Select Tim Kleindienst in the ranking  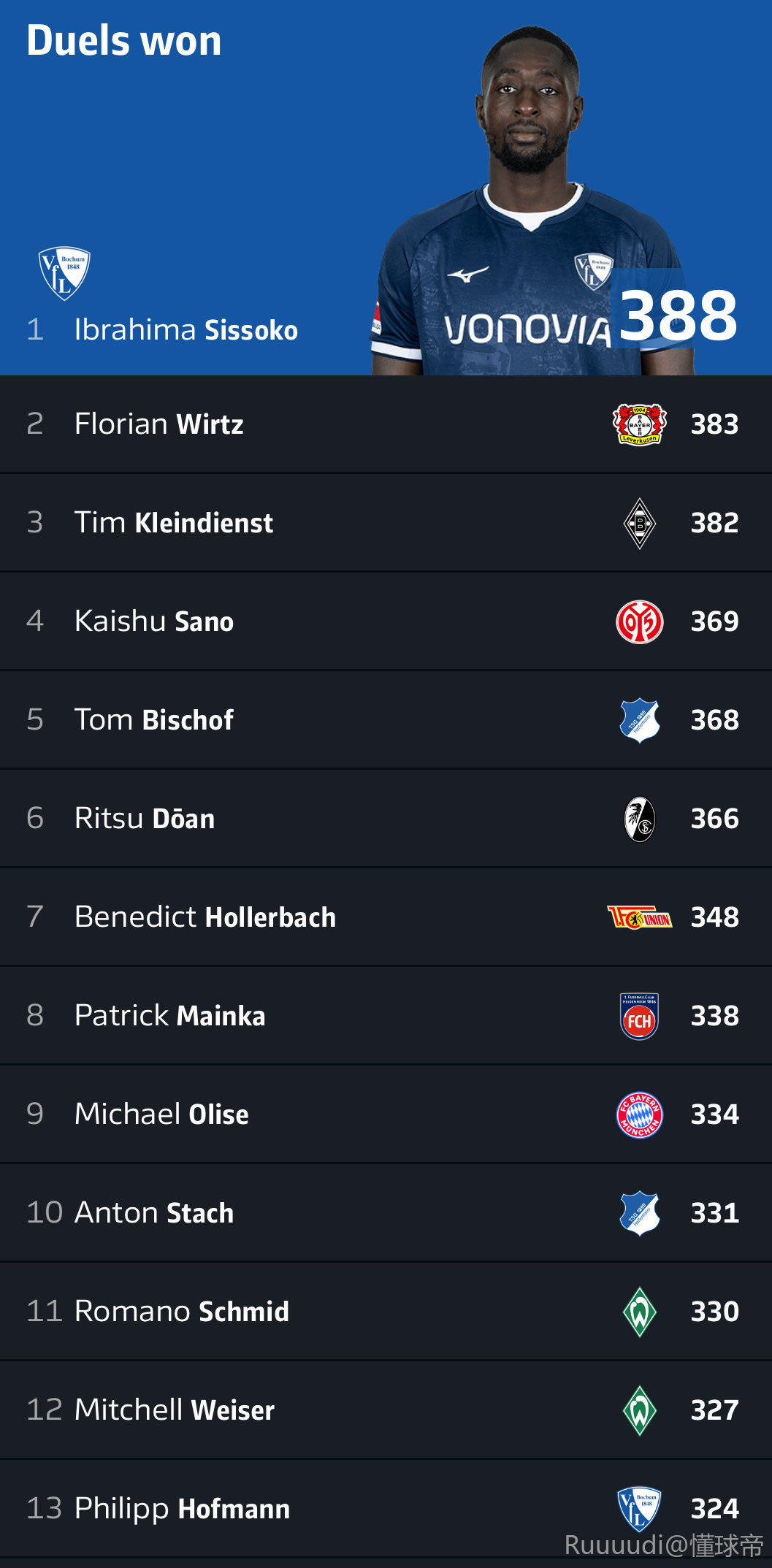386,523
